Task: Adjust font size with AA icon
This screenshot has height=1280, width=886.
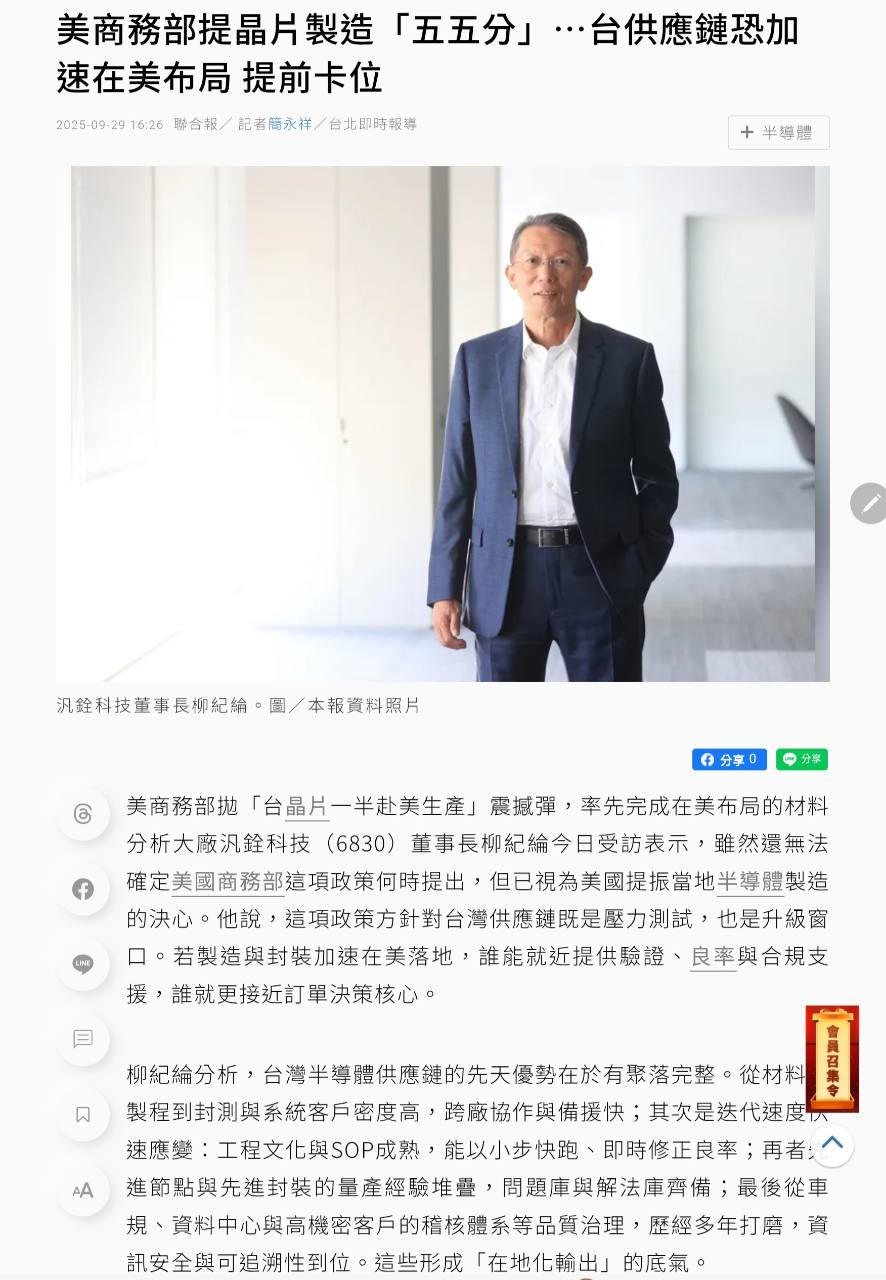Action: point(83,1190)
